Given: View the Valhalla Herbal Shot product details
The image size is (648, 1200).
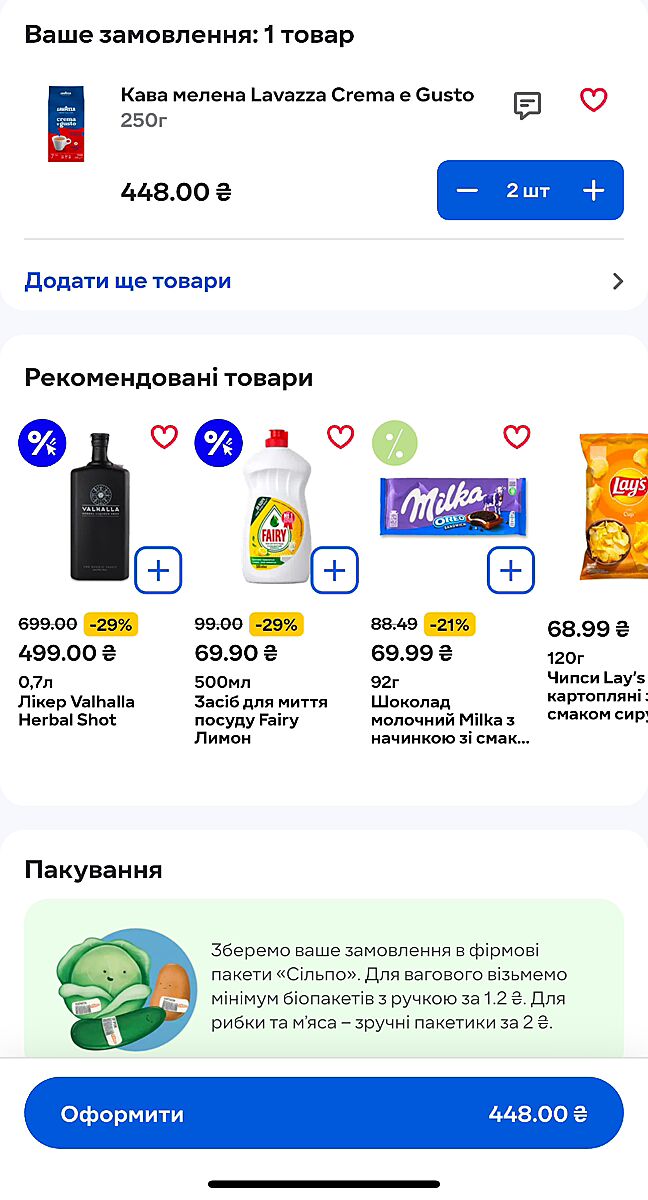Looking at the screenshot, I should [x=99, y=507].
